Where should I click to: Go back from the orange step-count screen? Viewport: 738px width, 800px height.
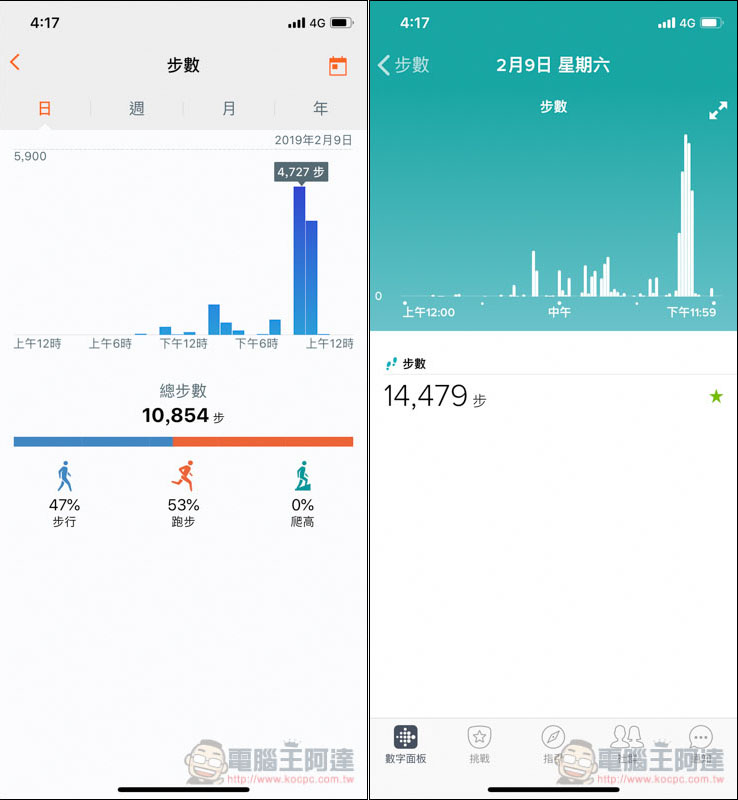pyautogui.click(x=15, y=62)
